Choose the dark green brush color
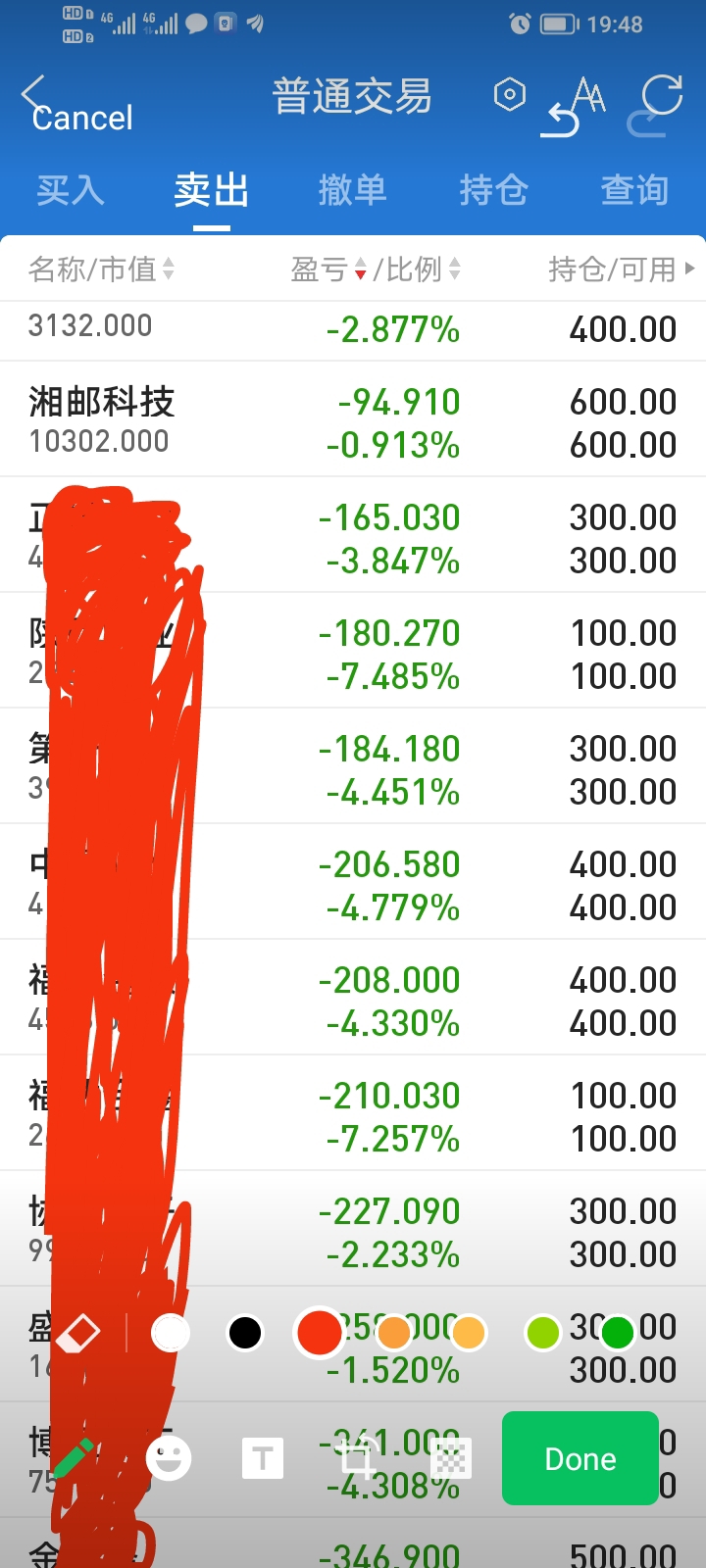The width and height of the screenshot is (706, 1568). point(617,1333)
